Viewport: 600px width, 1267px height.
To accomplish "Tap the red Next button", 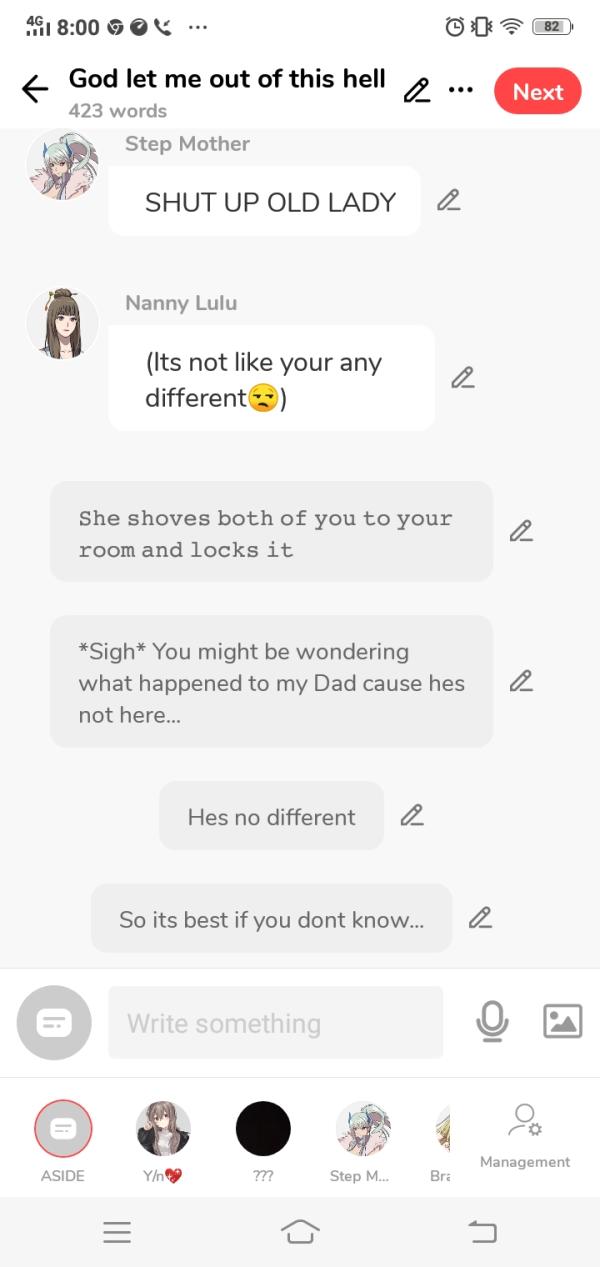I will pos(537,91).
